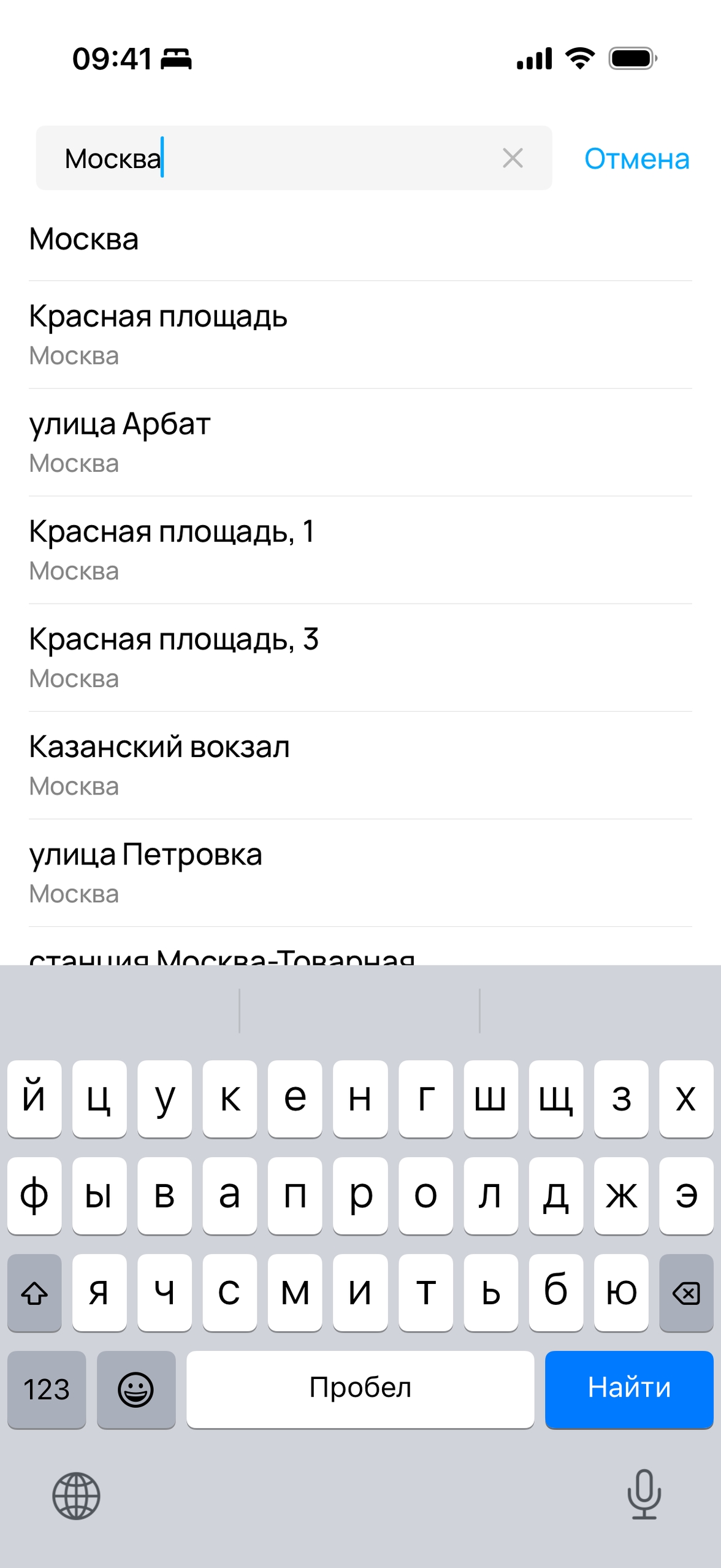Start dictation with the microphone
The height and width of the screenshot is (1568, 721).
coord(644,1494)
